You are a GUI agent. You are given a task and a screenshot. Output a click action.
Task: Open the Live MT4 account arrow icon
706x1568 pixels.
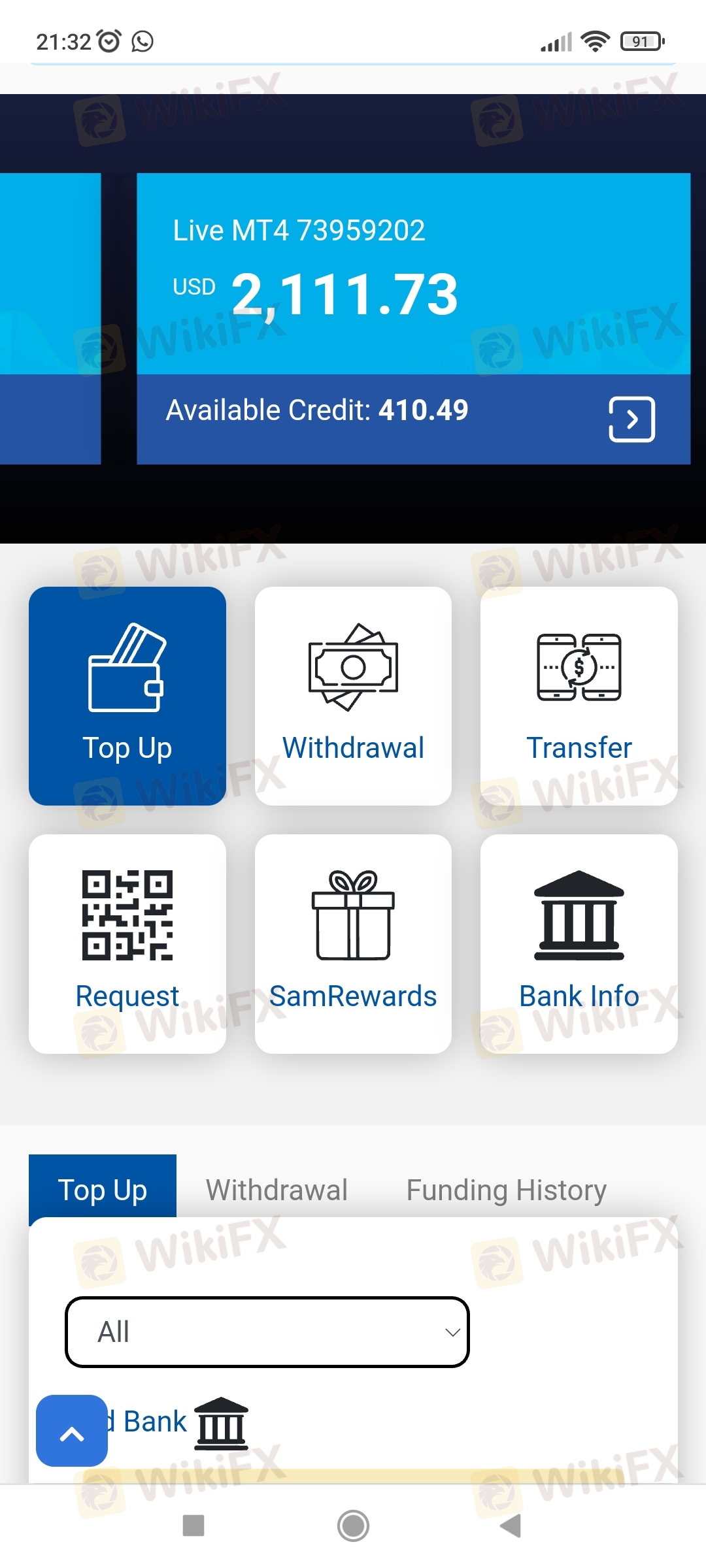coord(631,419)
